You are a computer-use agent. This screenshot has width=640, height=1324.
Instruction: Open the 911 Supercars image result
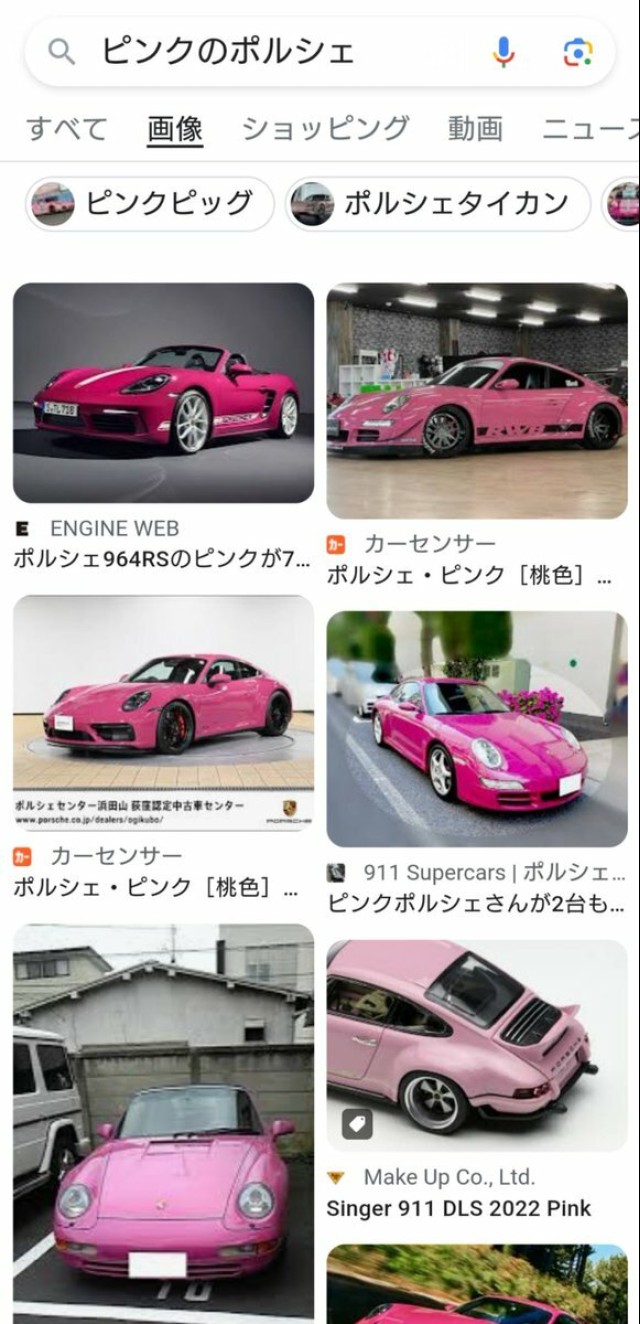pyautogui.click(x=477, y=729)
